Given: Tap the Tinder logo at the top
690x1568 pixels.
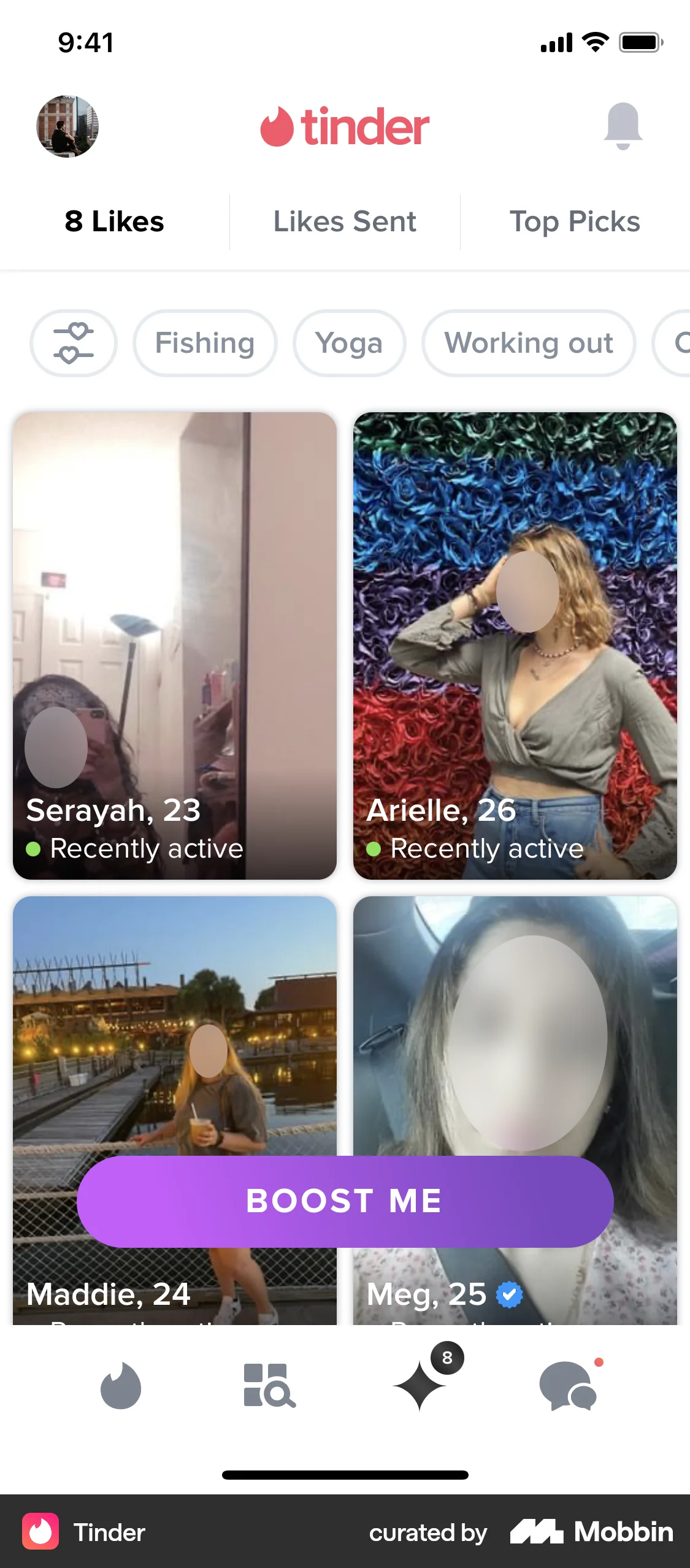Looking at the screenshot, I should (345, 127).
